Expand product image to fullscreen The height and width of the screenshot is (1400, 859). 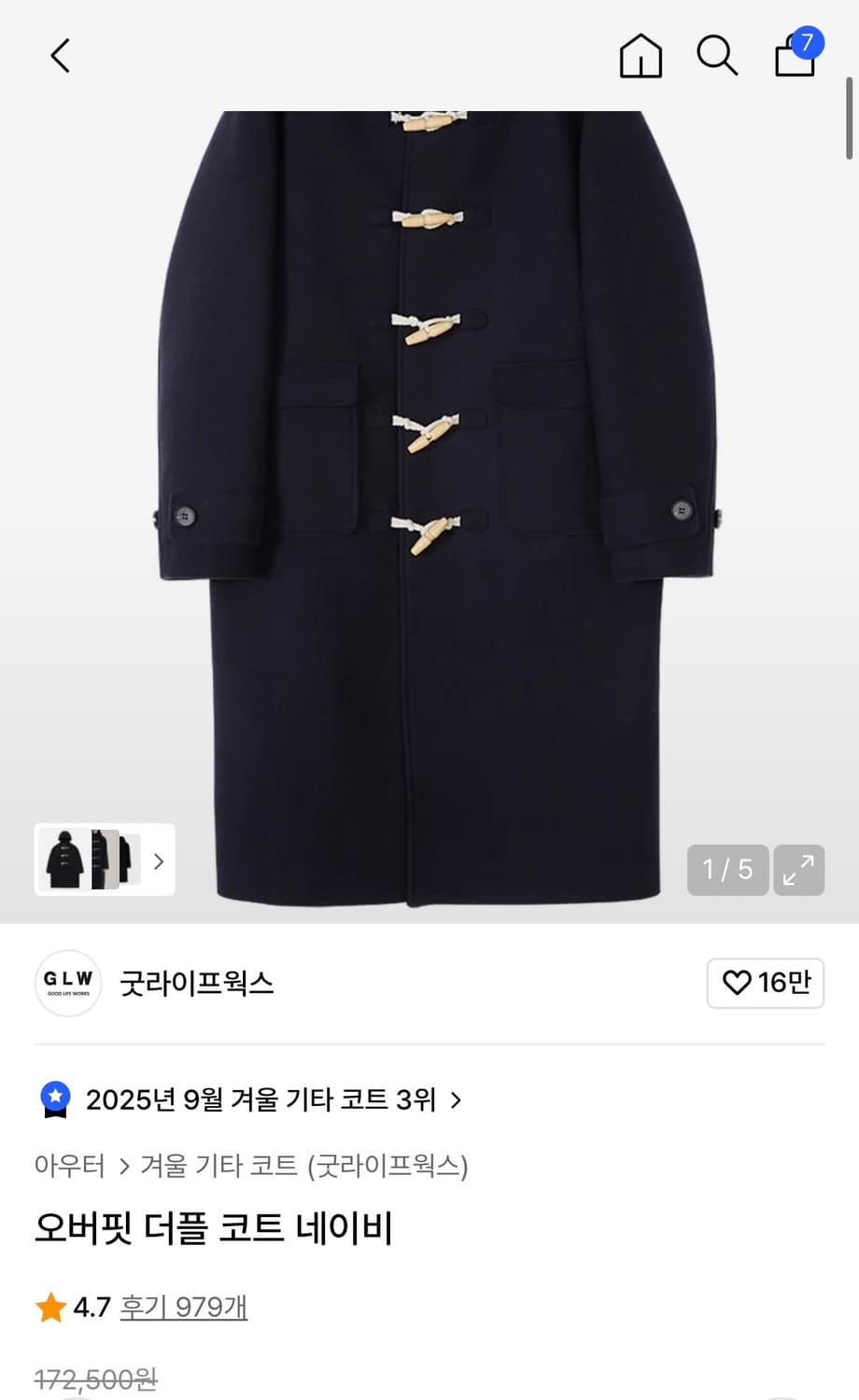pyautogui.click(x=799, y=870)
